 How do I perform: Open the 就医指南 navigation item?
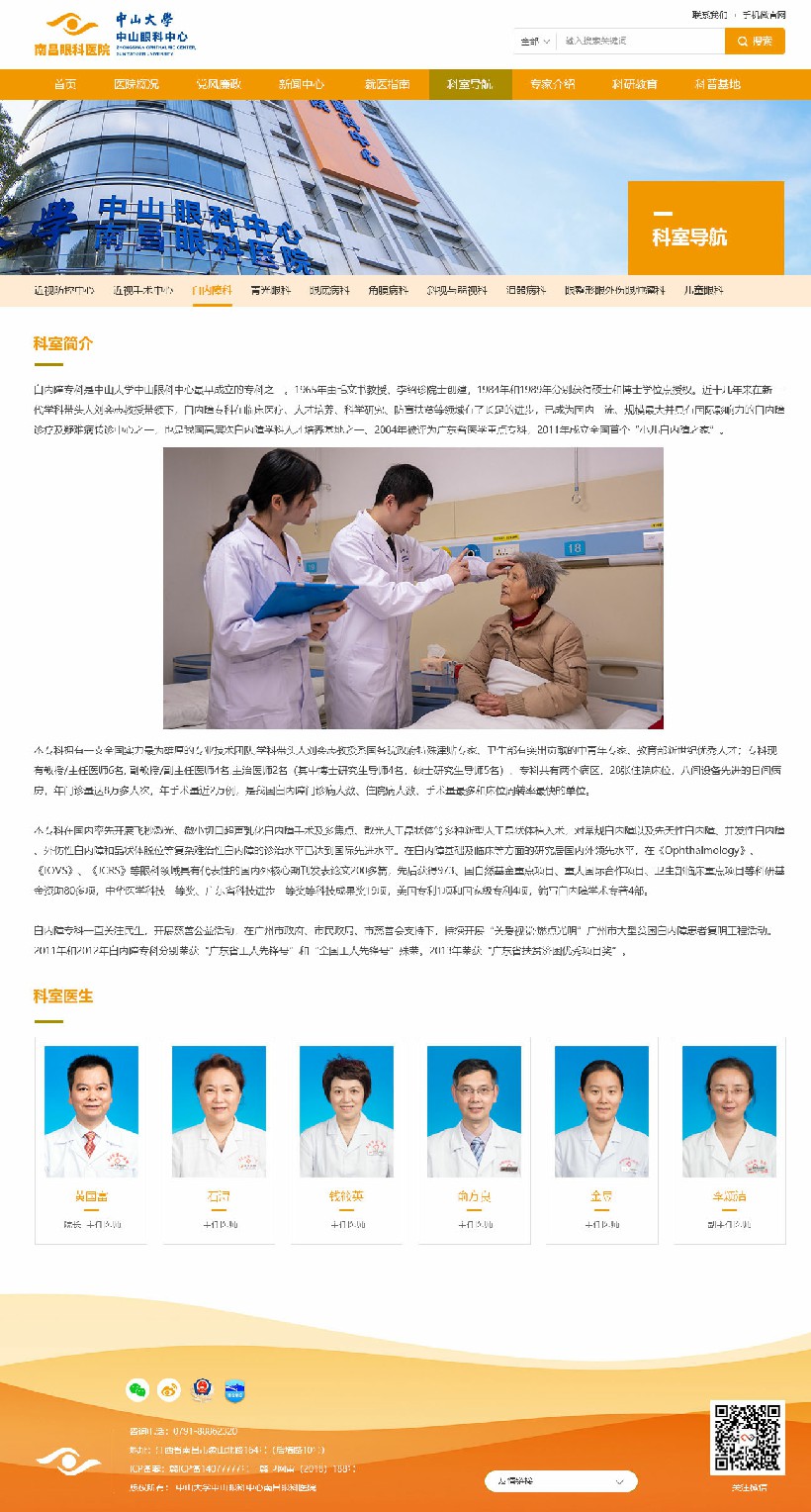[x=387, y=84]
